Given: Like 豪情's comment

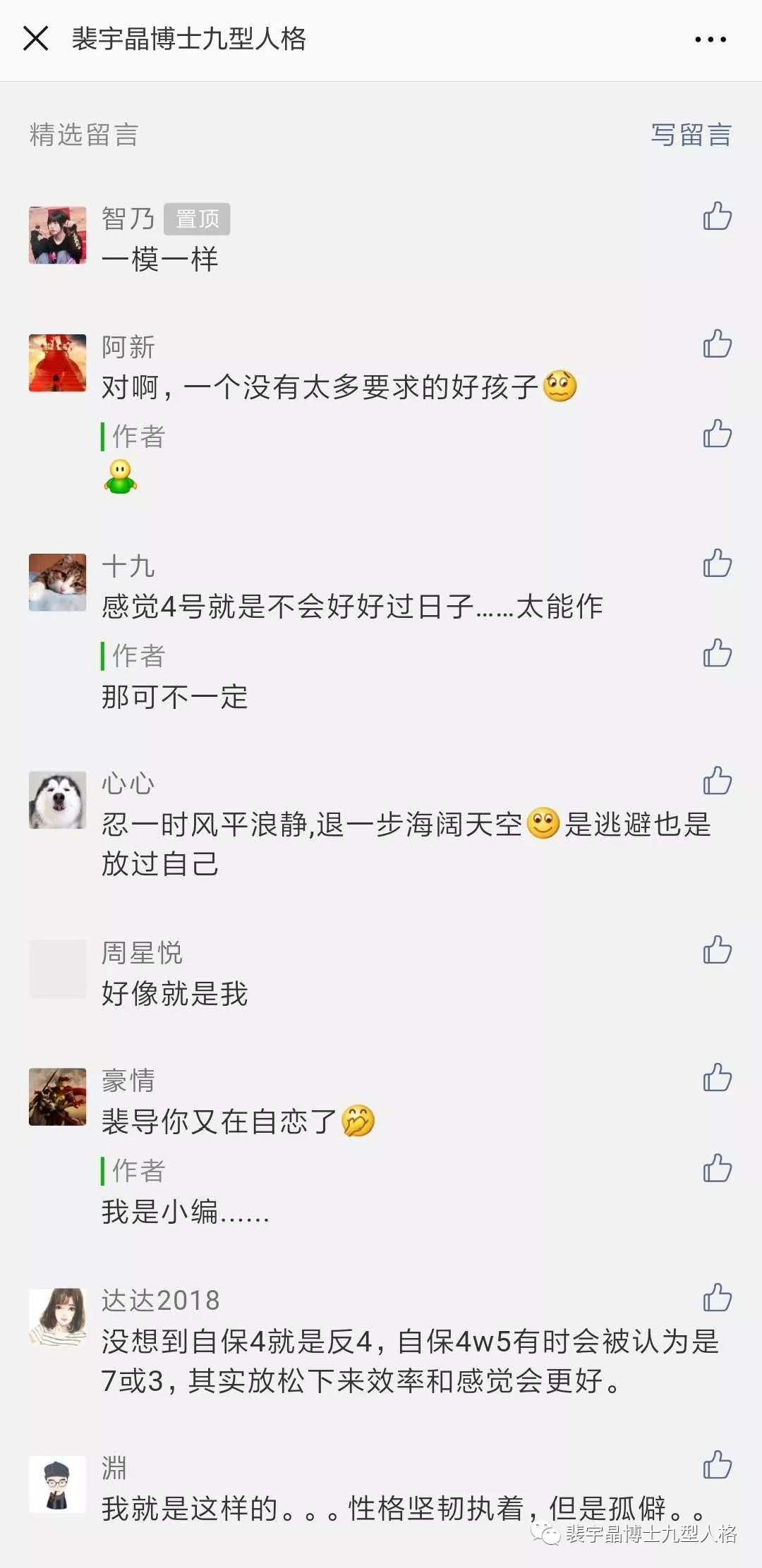Looking at the screenshot, I should click(x=717, y=1078).
